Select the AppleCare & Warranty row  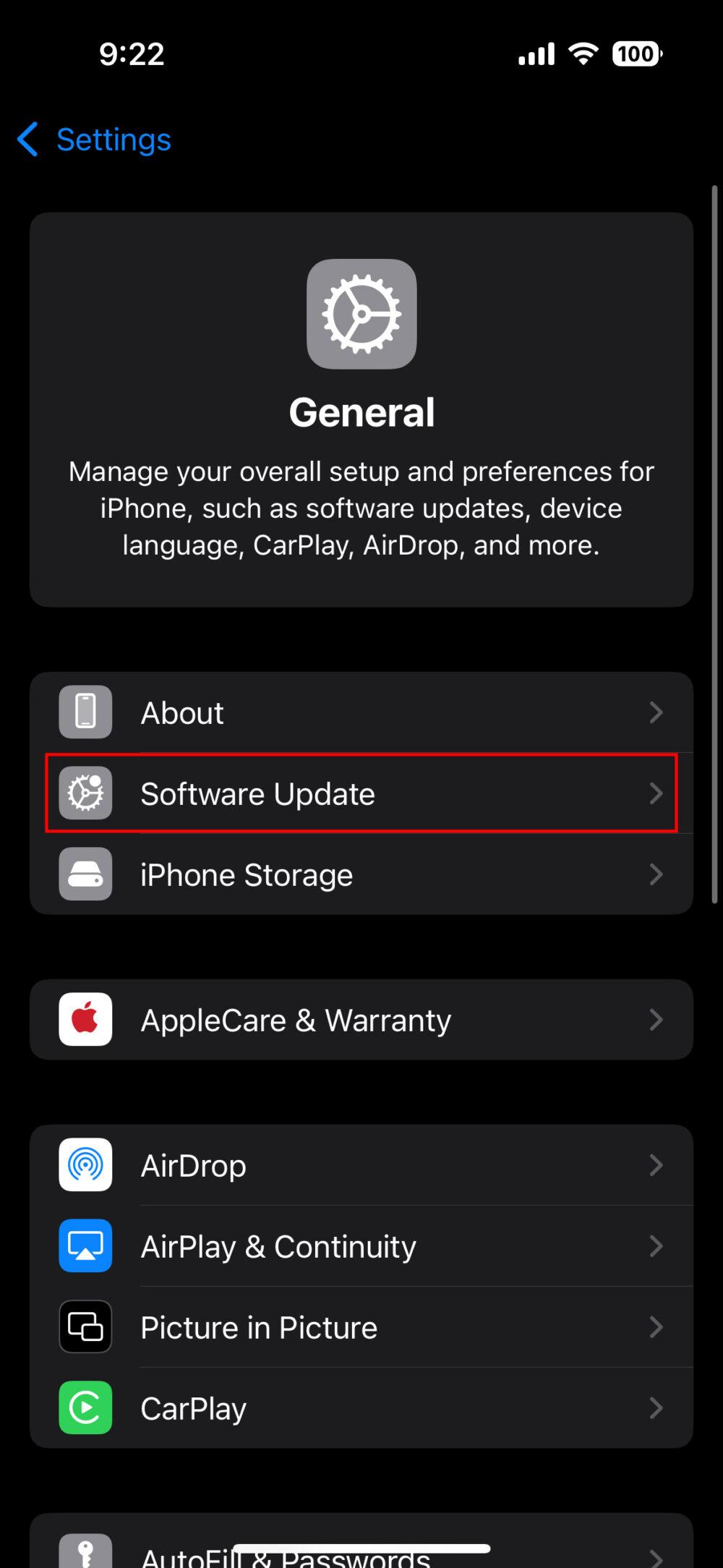click(x=361, y=1020)
